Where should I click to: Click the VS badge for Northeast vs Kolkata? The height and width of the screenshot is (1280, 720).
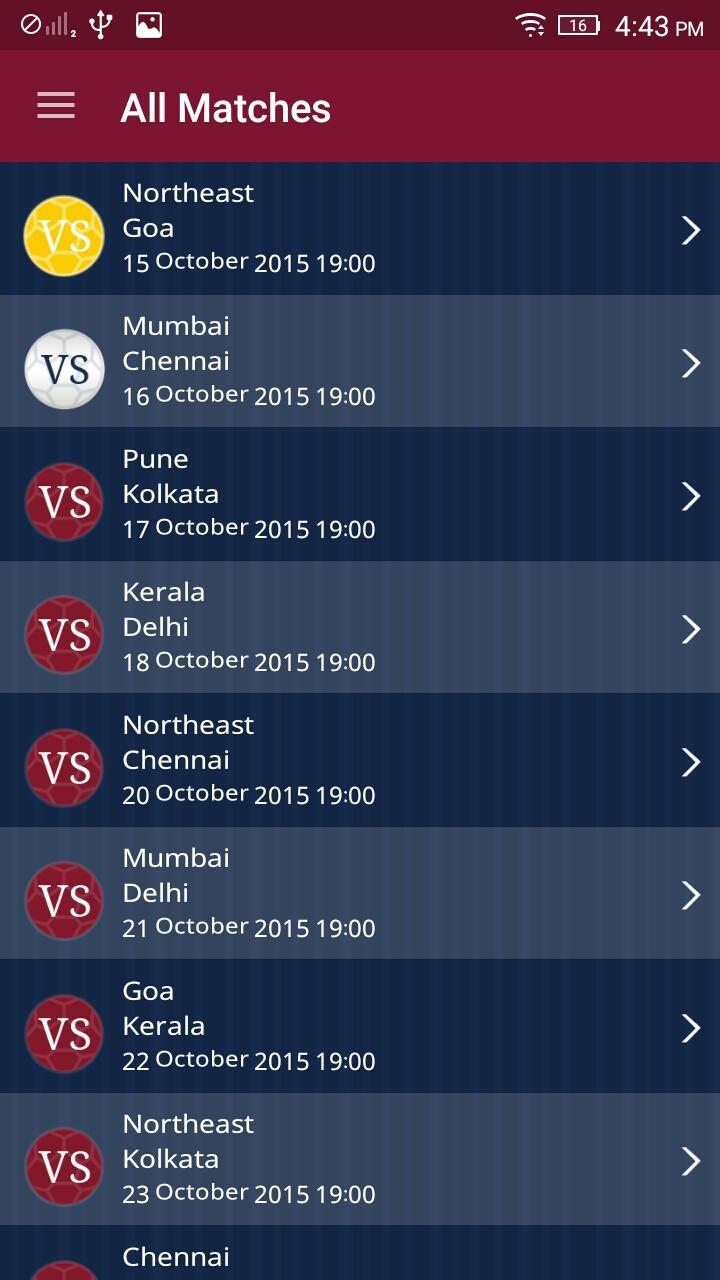[x=64, y=1167]
